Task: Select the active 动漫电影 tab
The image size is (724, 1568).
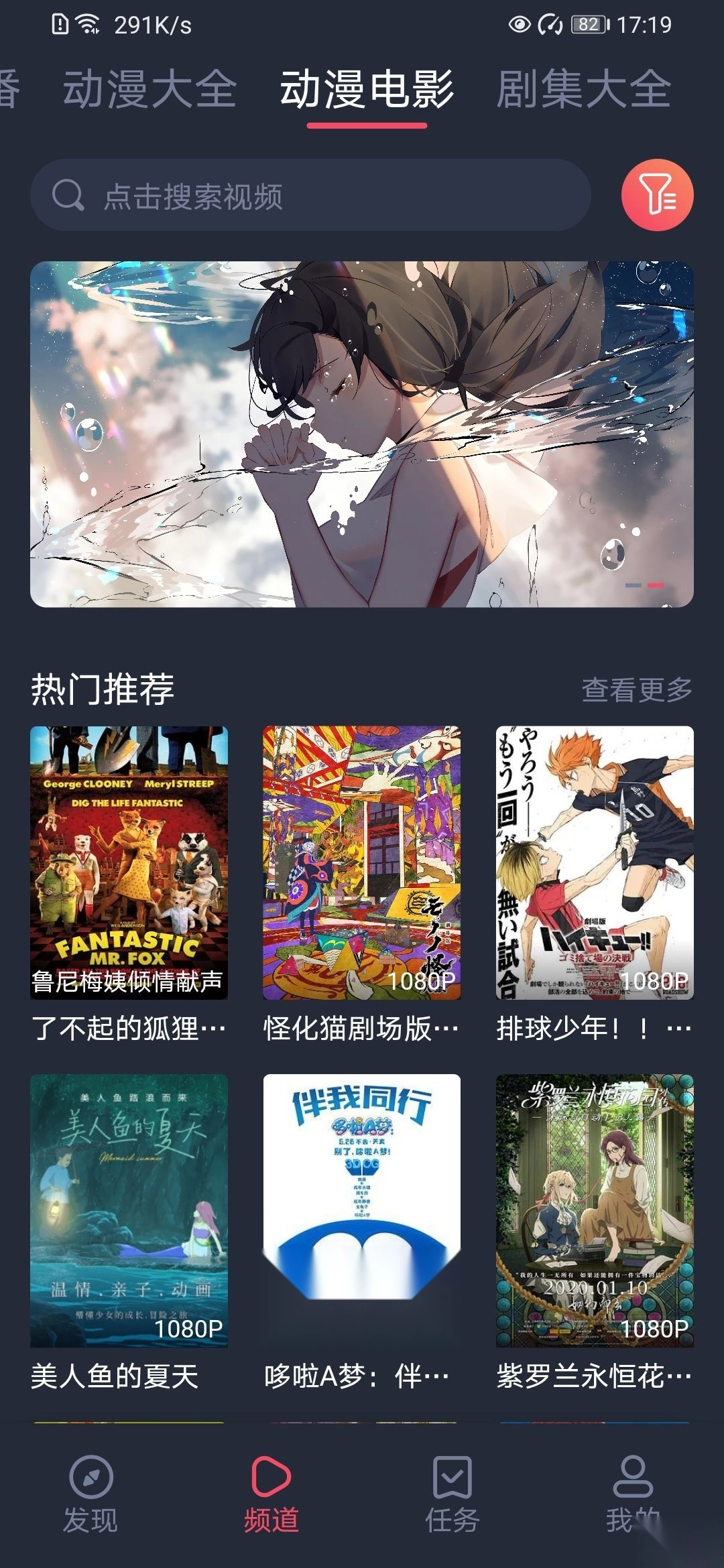Action: 368,90
